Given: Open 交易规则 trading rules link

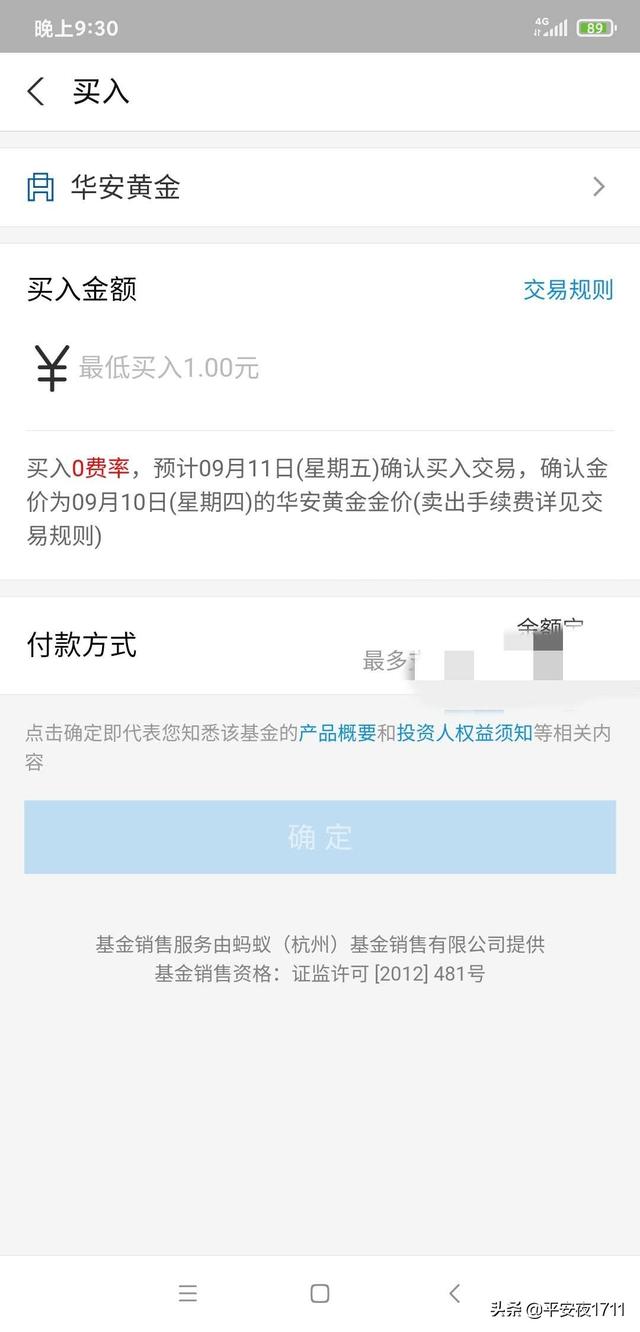Looking at the screenshot, I should click(x=568, y=290).
